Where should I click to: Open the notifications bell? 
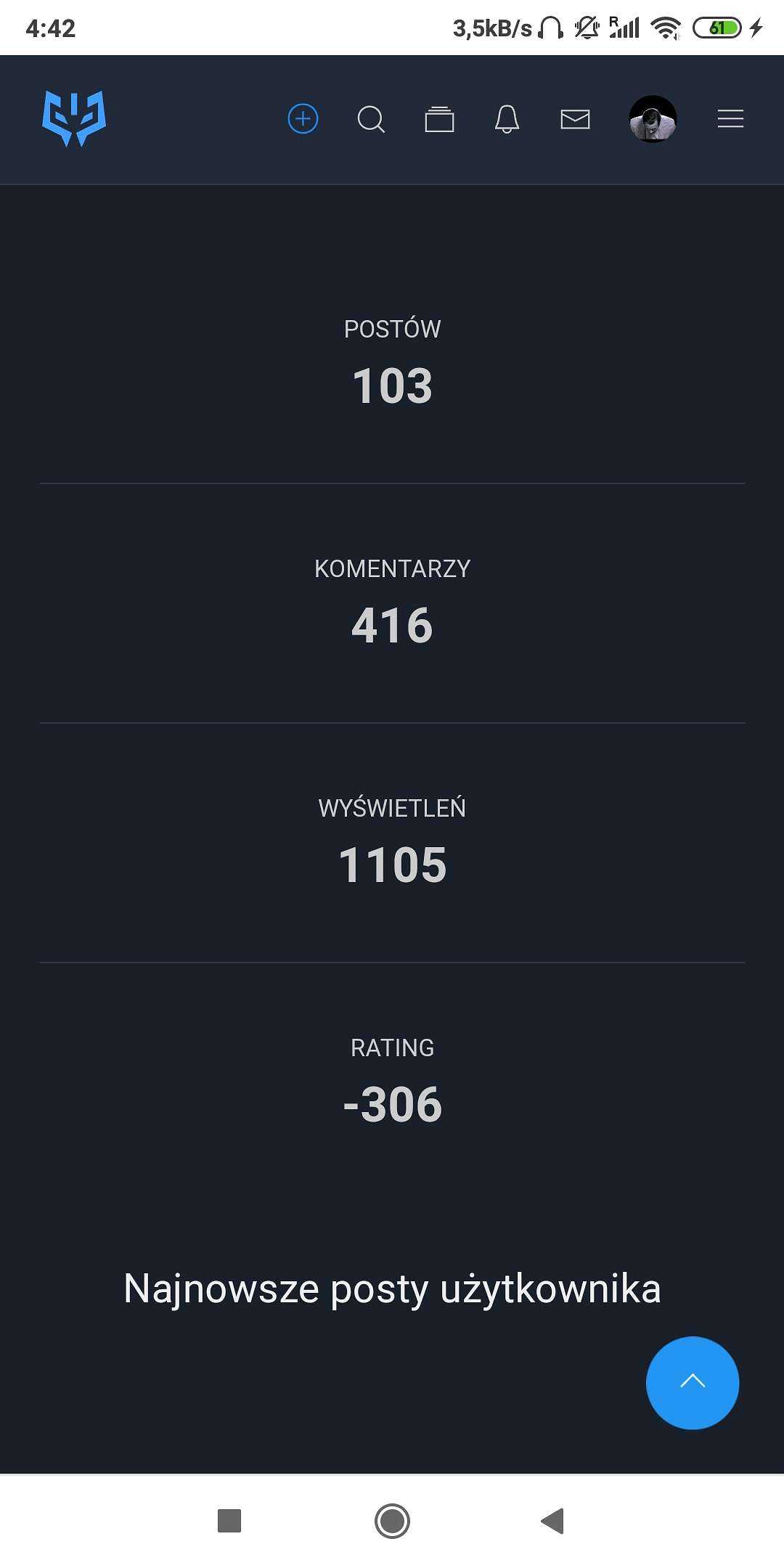[507, 119]
